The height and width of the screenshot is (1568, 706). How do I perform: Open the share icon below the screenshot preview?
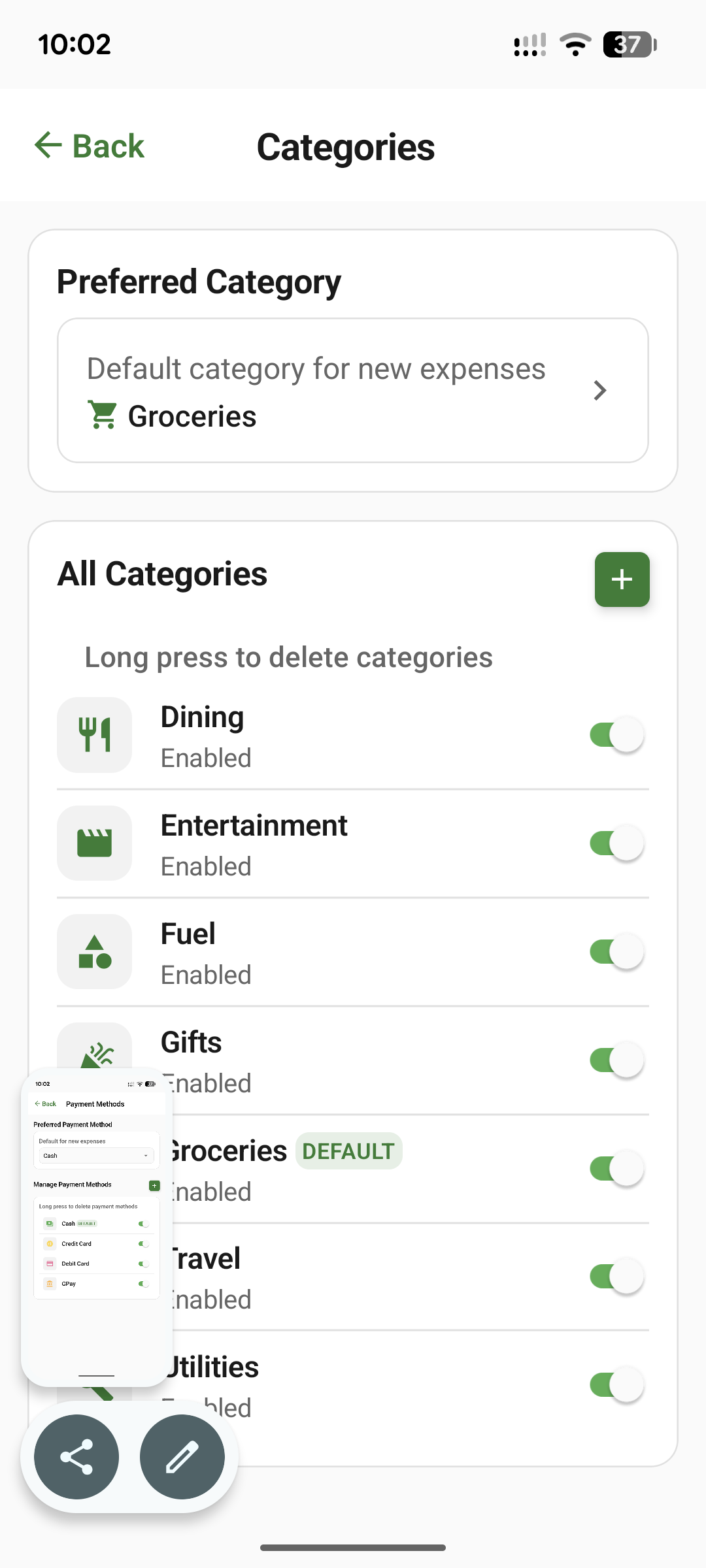tap(76, 1458)
